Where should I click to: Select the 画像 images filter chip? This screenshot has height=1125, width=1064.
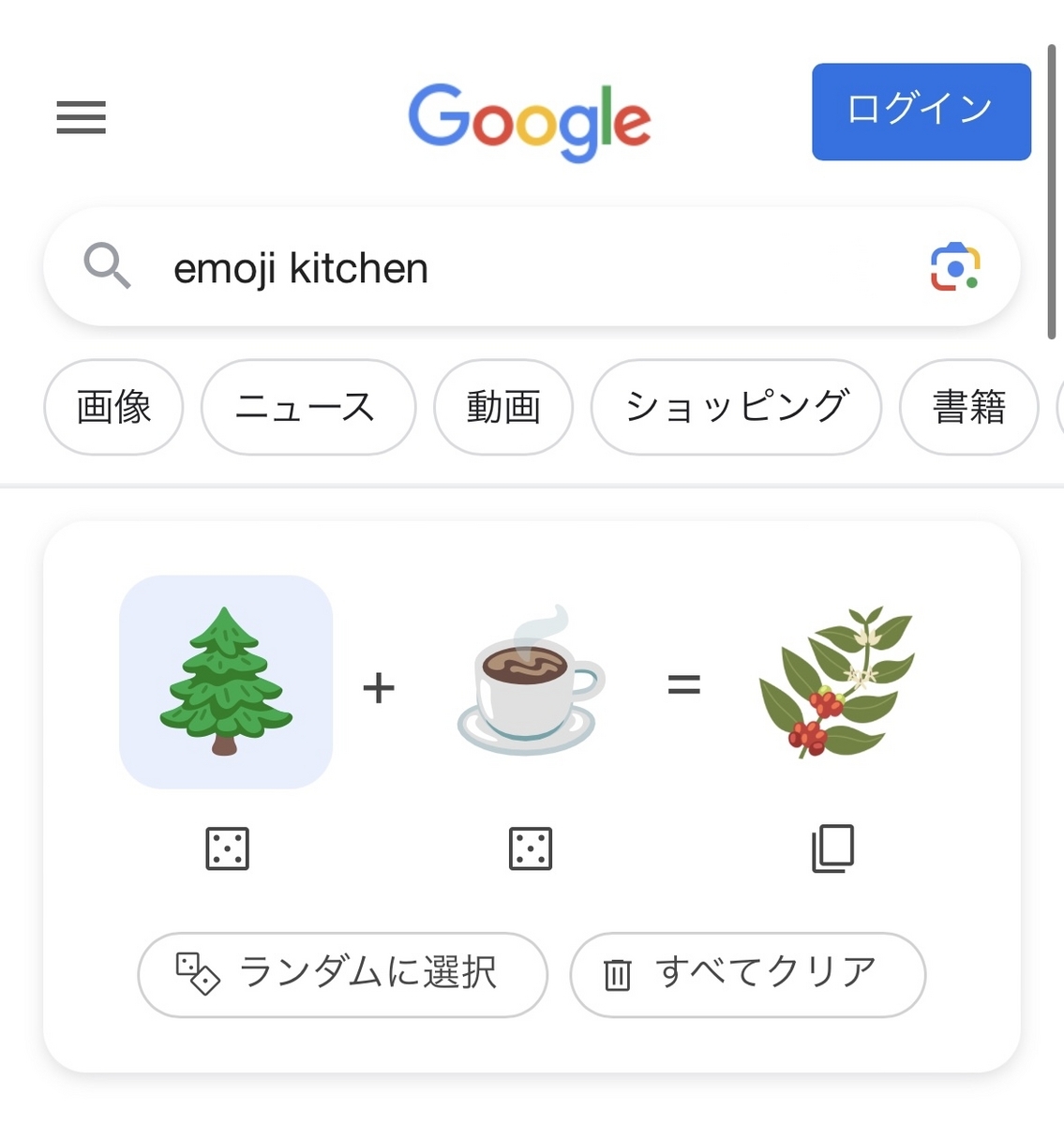pyautogui.click(x=113, y=407)
